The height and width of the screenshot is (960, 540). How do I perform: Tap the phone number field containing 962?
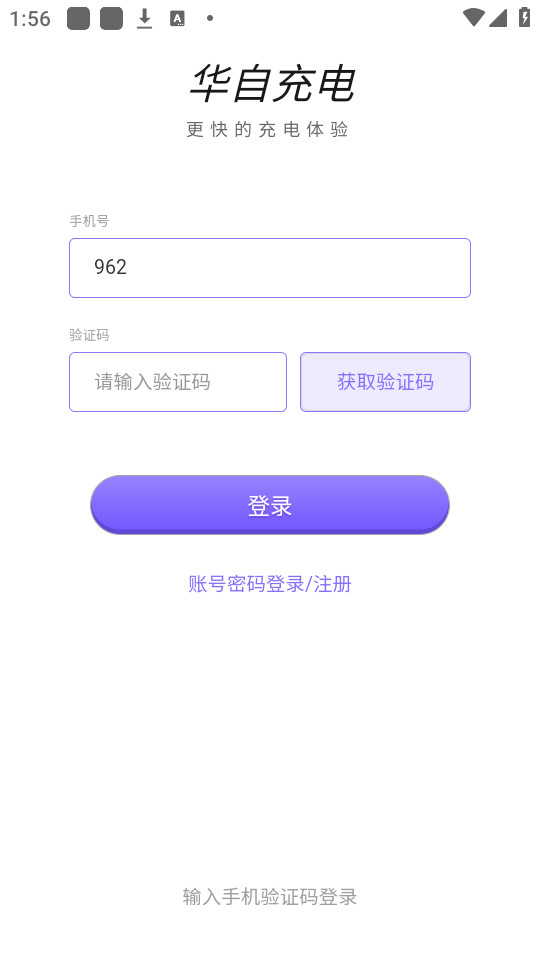(269, 268)
